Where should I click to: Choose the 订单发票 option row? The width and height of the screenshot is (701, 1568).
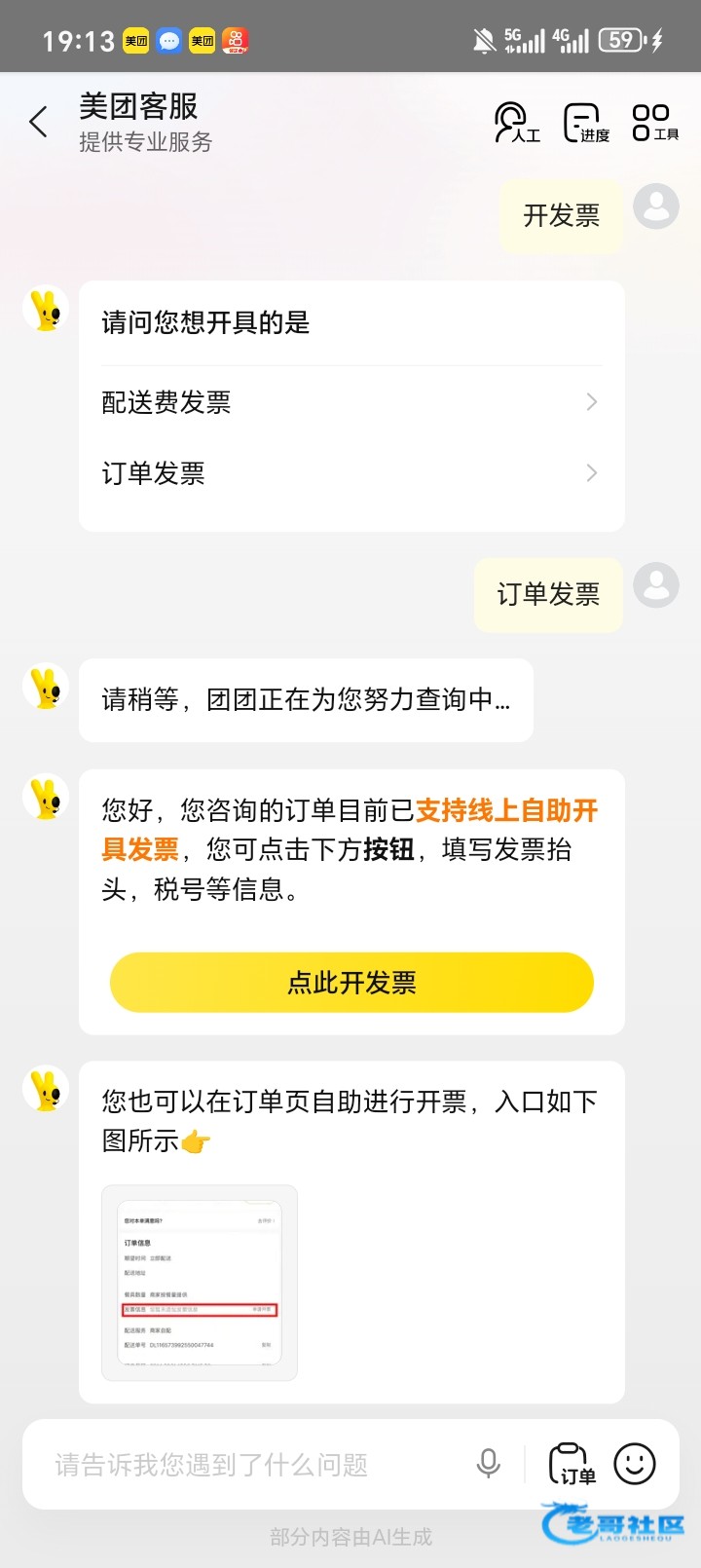point(350,473)
